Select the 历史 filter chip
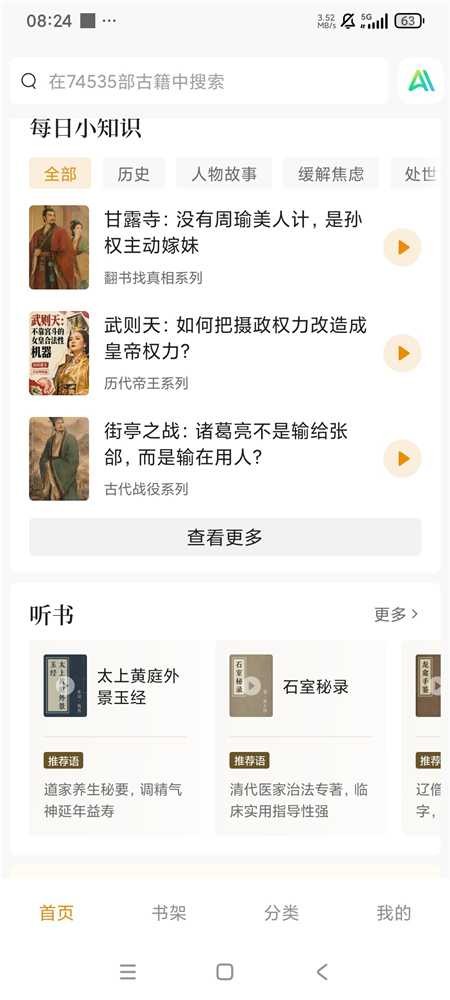 (133, 173)
